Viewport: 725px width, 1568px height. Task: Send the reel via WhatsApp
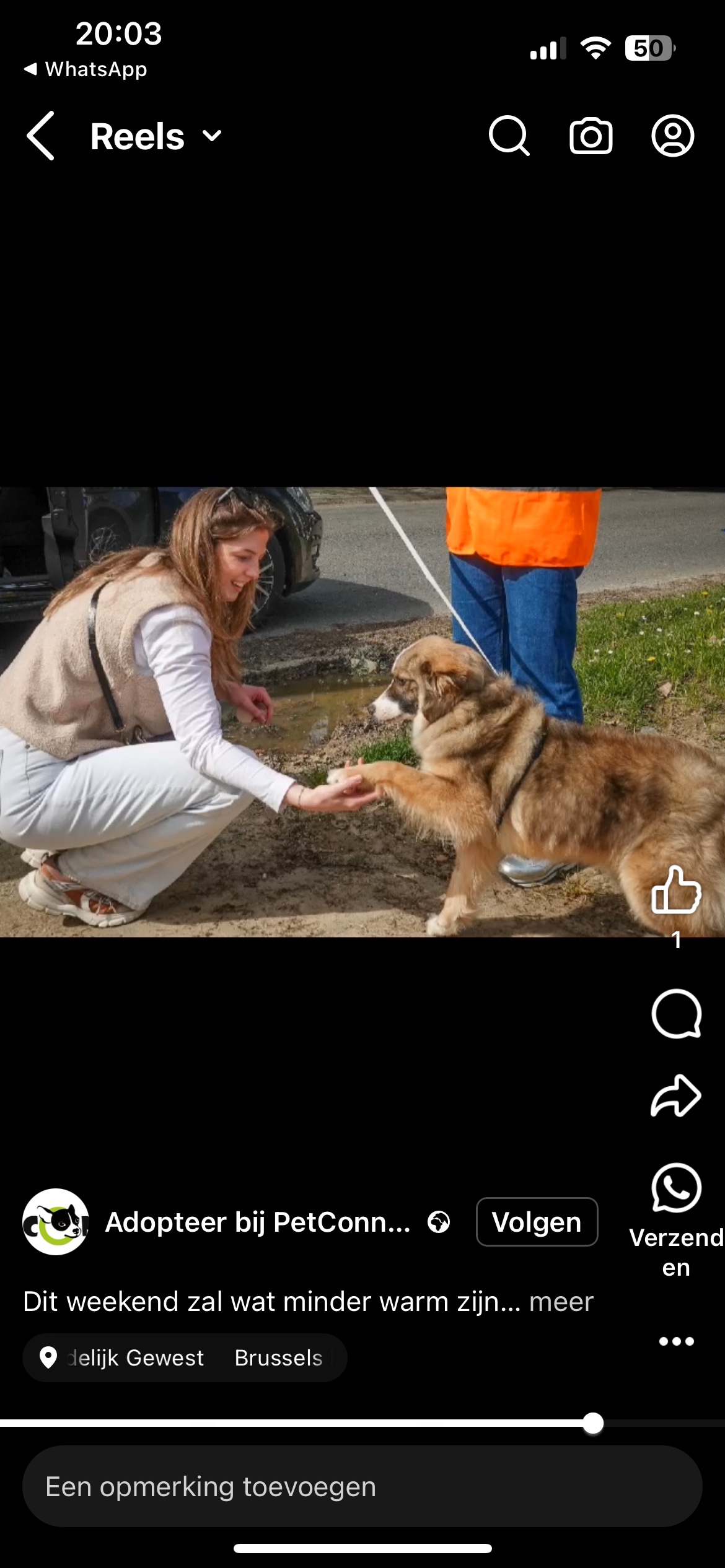click(x=675, y=1188)
